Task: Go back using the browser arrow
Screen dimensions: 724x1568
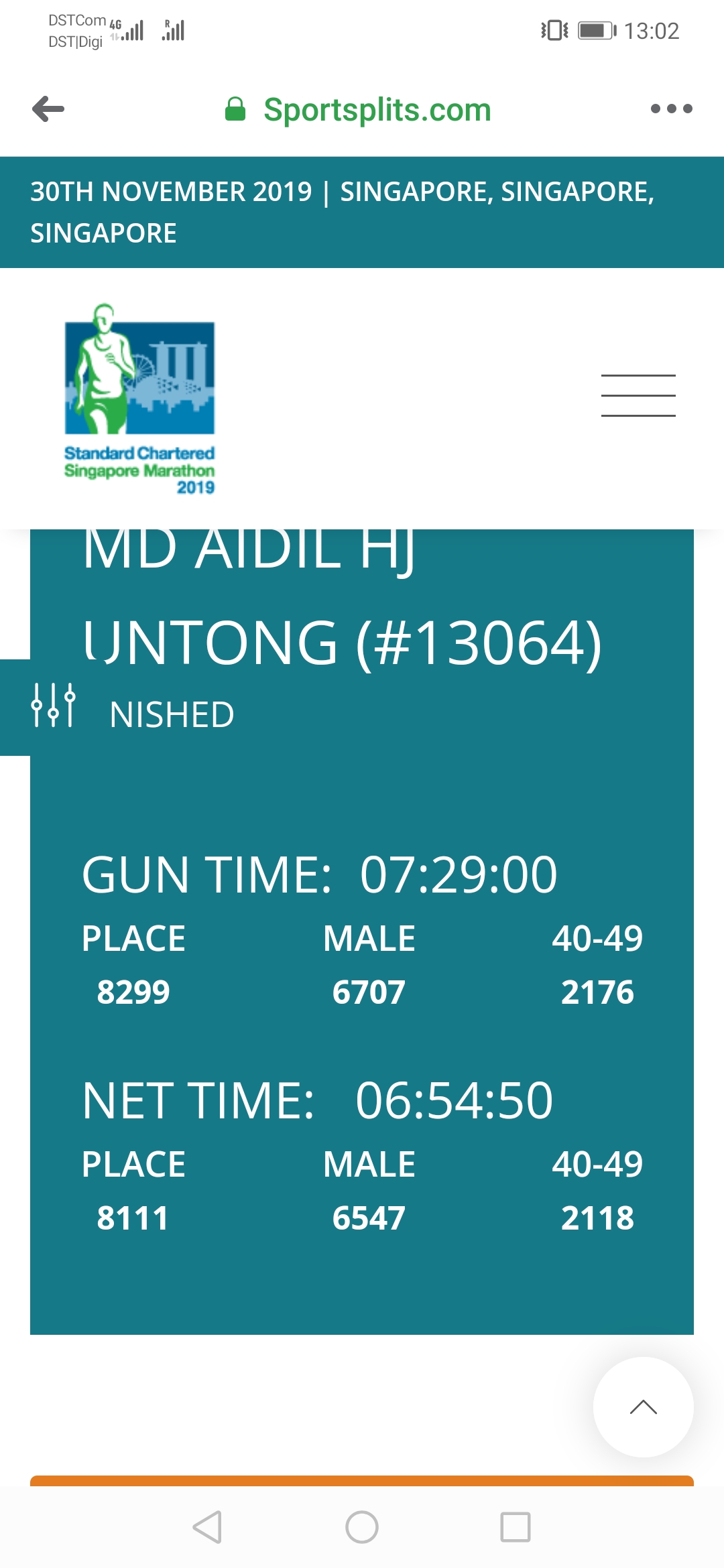Action: tap(48, 109)
